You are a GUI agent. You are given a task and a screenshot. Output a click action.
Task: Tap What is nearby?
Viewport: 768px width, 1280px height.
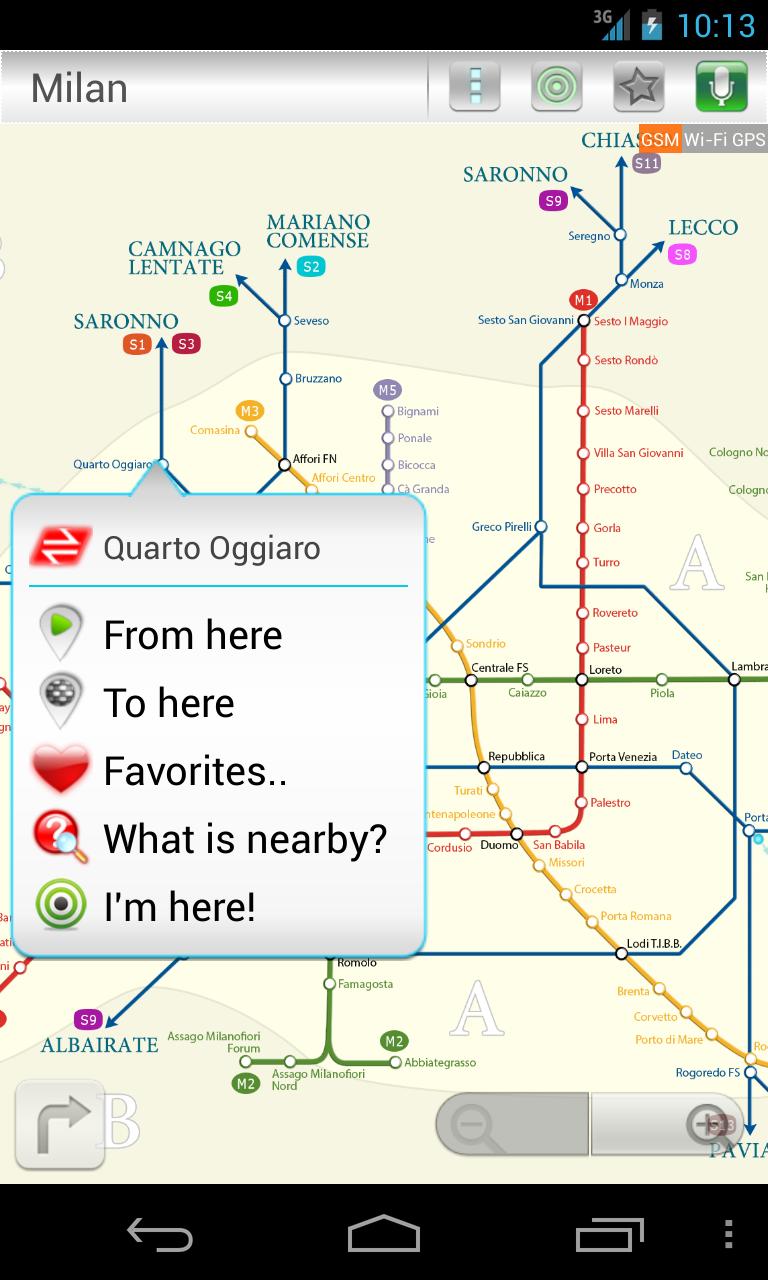click(244, 839)
